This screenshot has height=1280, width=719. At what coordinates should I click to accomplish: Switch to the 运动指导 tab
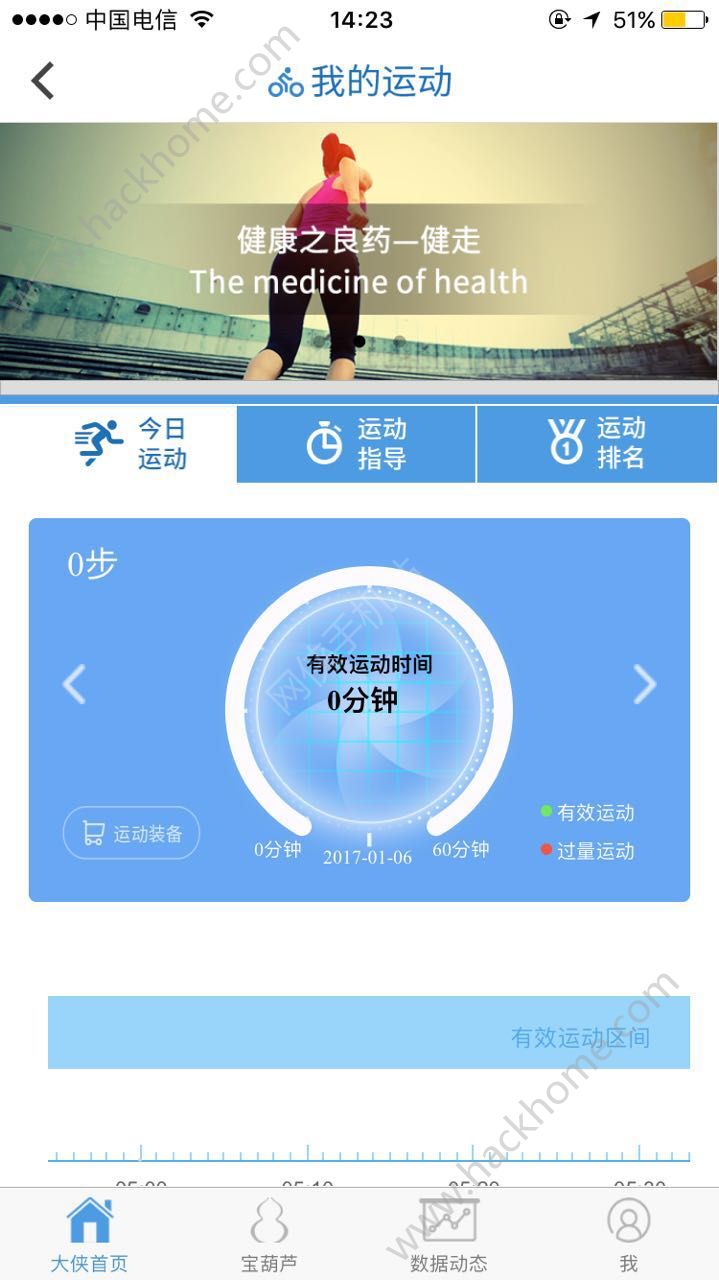point(356,444)
